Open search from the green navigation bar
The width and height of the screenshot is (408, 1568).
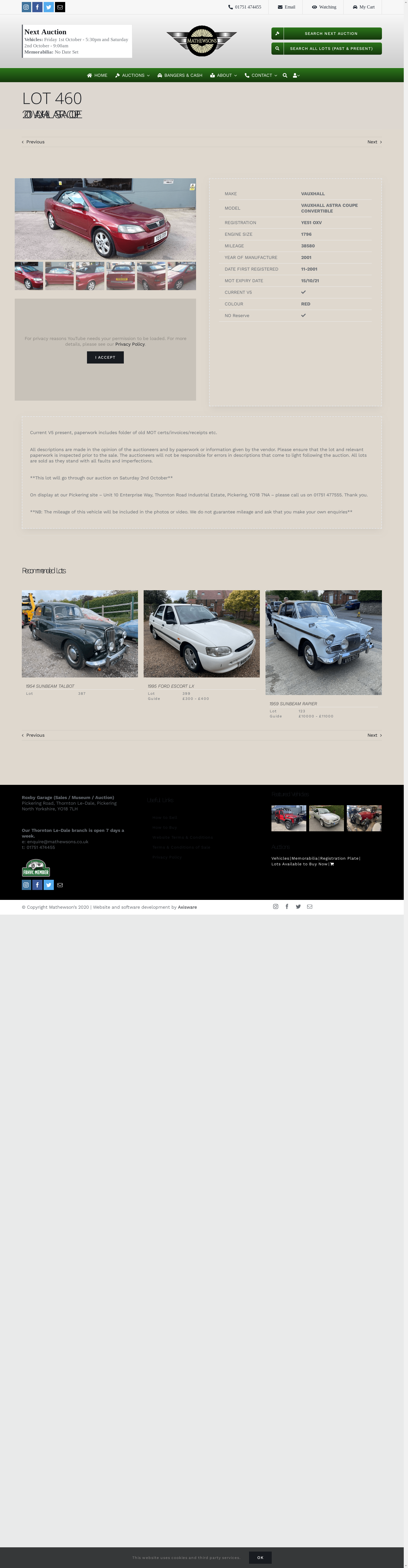pyautogui.click(x=284, y=75)
